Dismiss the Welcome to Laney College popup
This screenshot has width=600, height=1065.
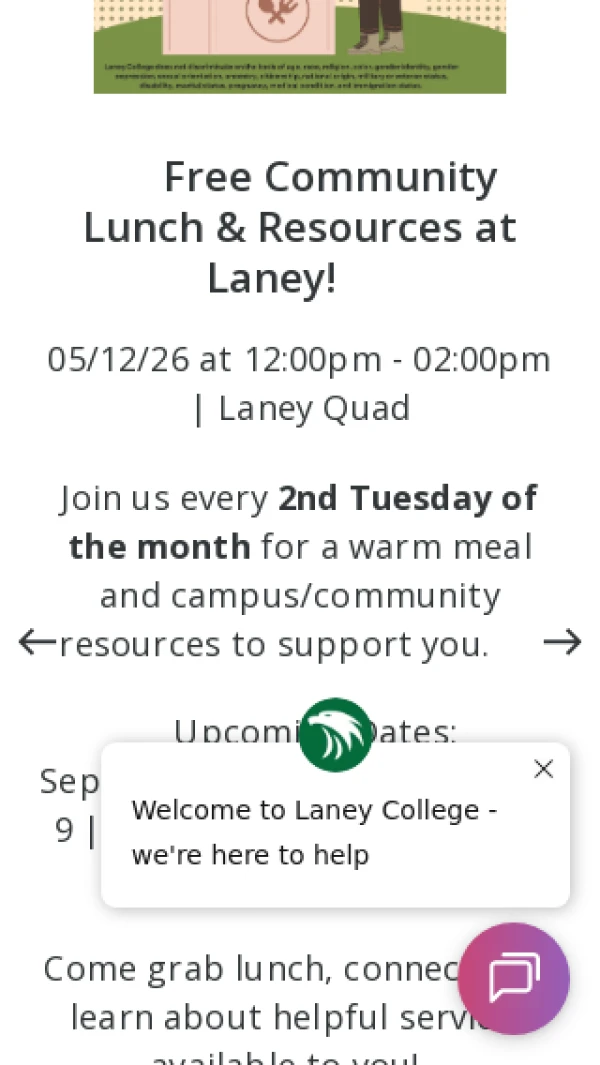tap(543, 769)
